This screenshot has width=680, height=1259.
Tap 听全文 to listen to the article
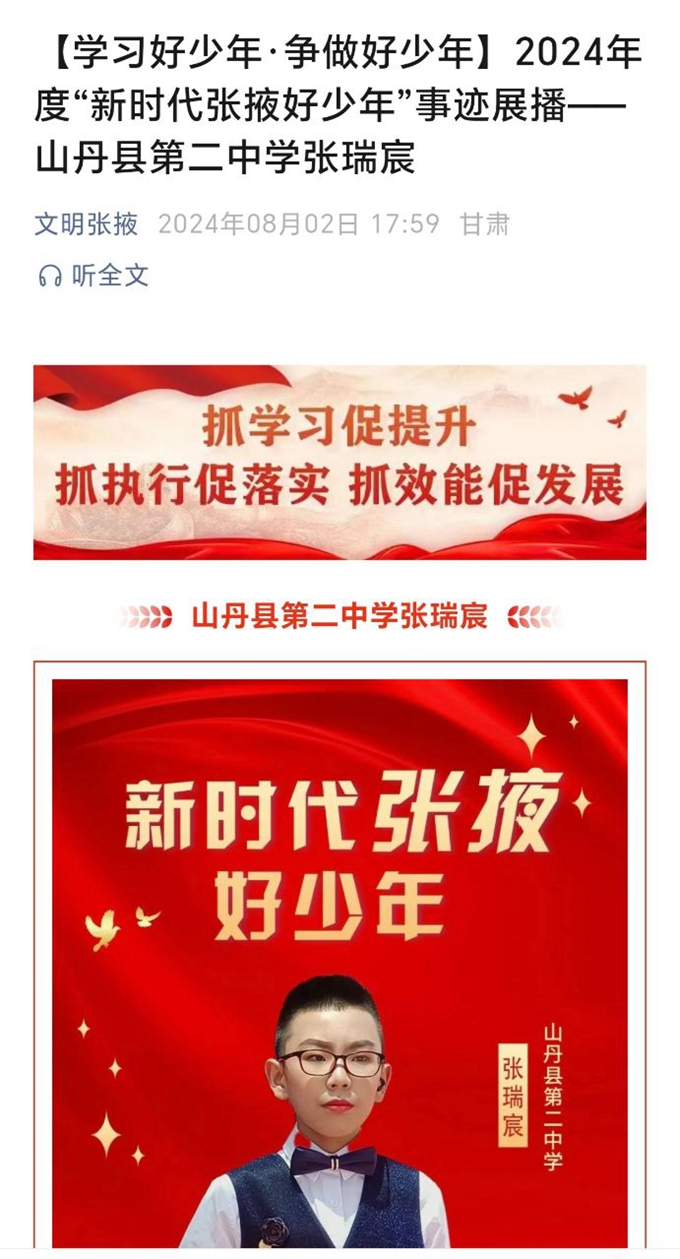93,276
